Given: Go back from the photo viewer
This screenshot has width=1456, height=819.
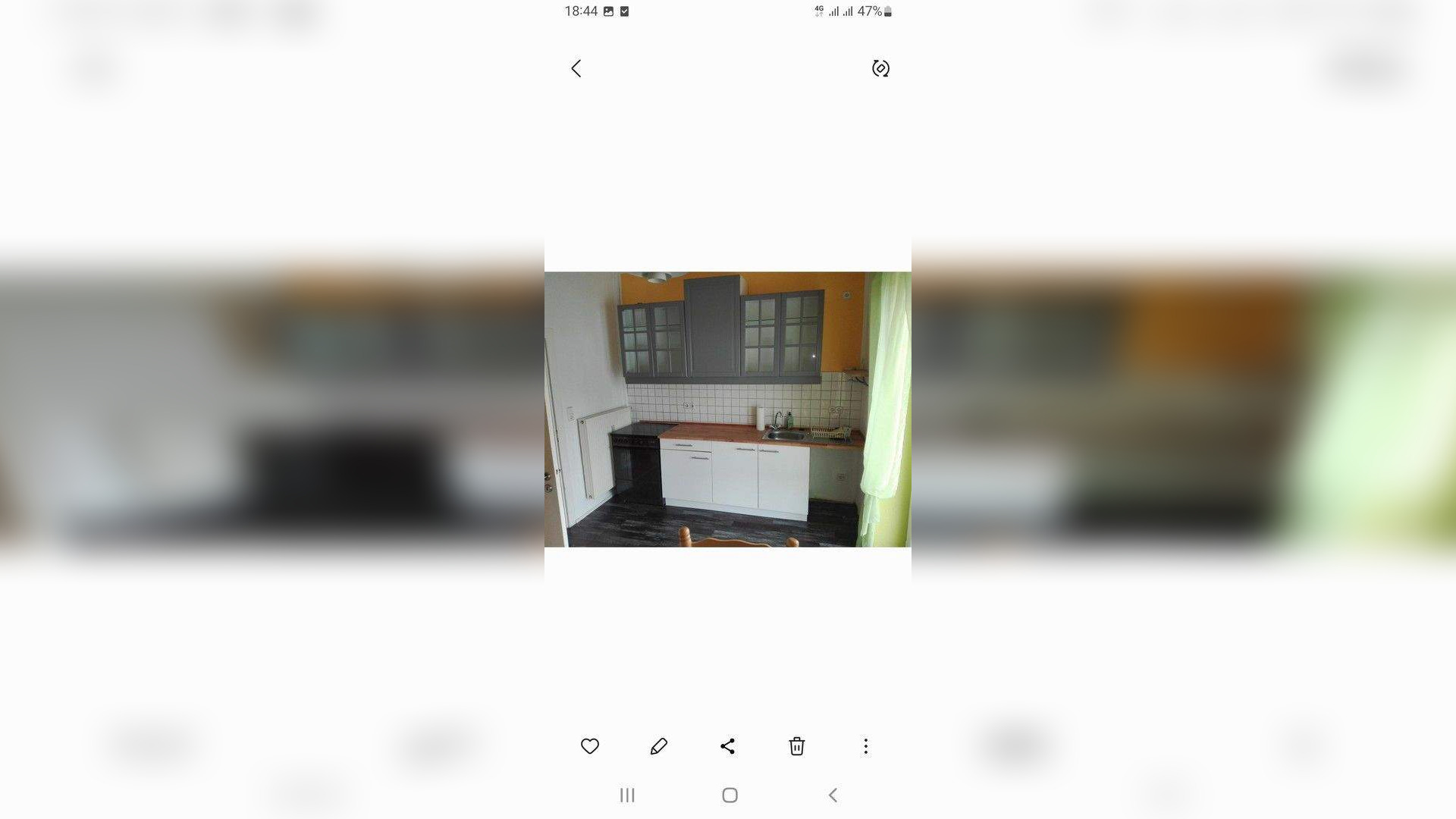Looking at the screenshot, I should coord(576,69).
